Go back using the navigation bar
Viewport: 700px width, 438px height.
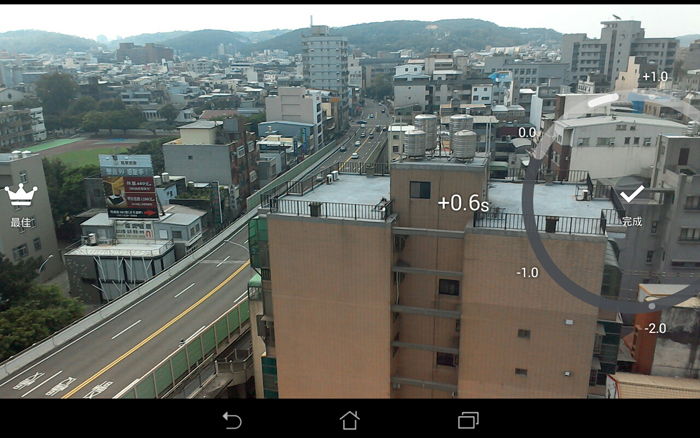coord(232,420)
